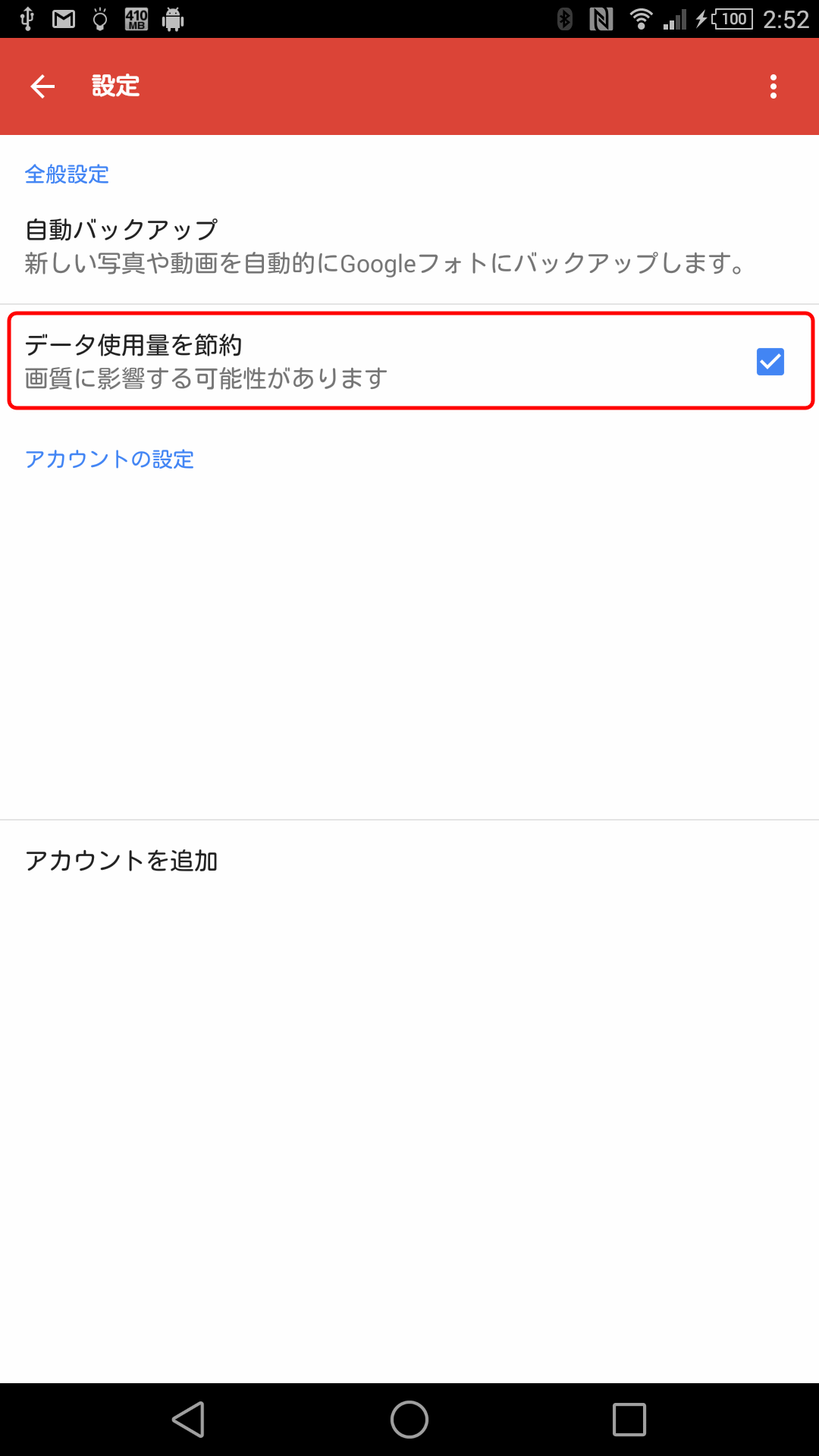Uncheck the データ使用量を節約 checkbox

(770, 362)
